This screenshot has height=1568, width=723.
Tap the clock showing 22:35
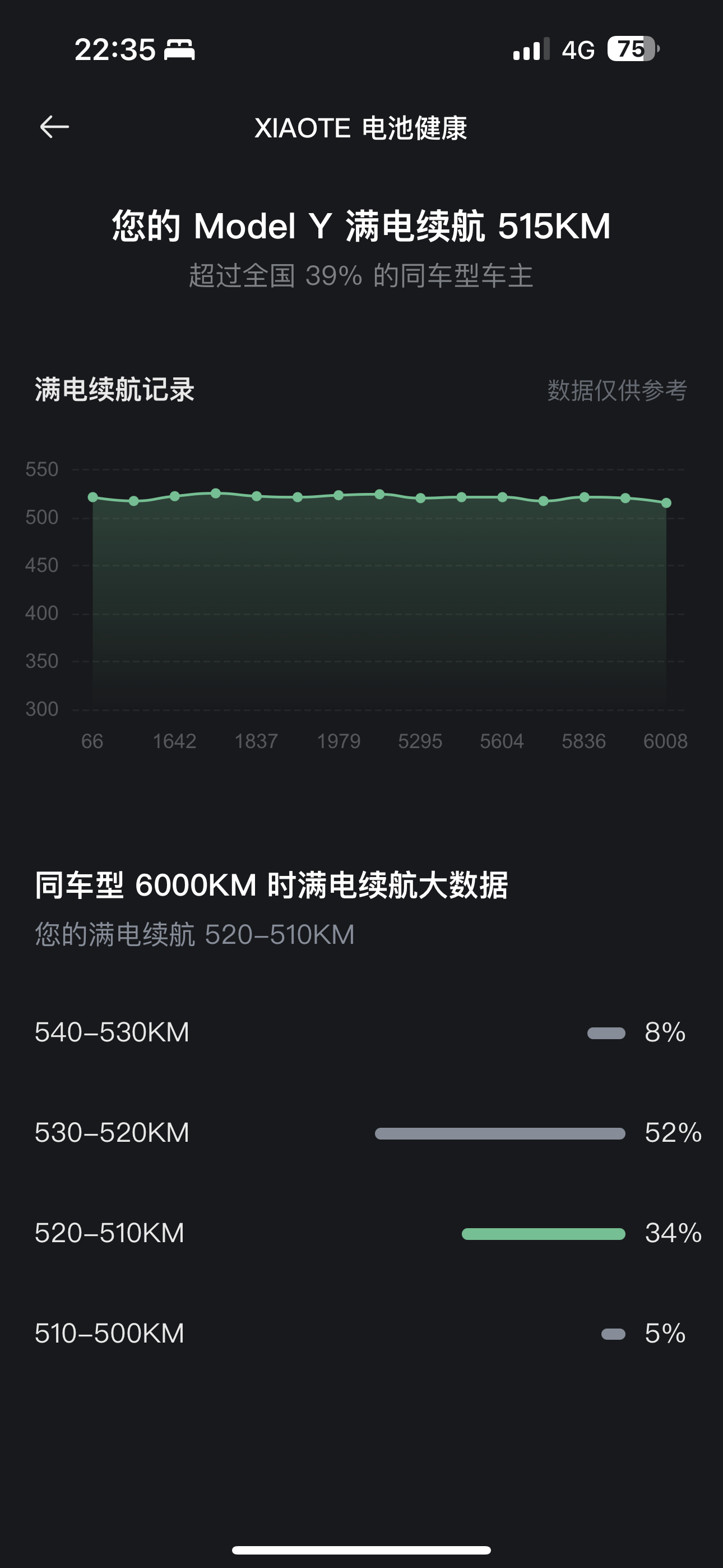pos(115,49)
